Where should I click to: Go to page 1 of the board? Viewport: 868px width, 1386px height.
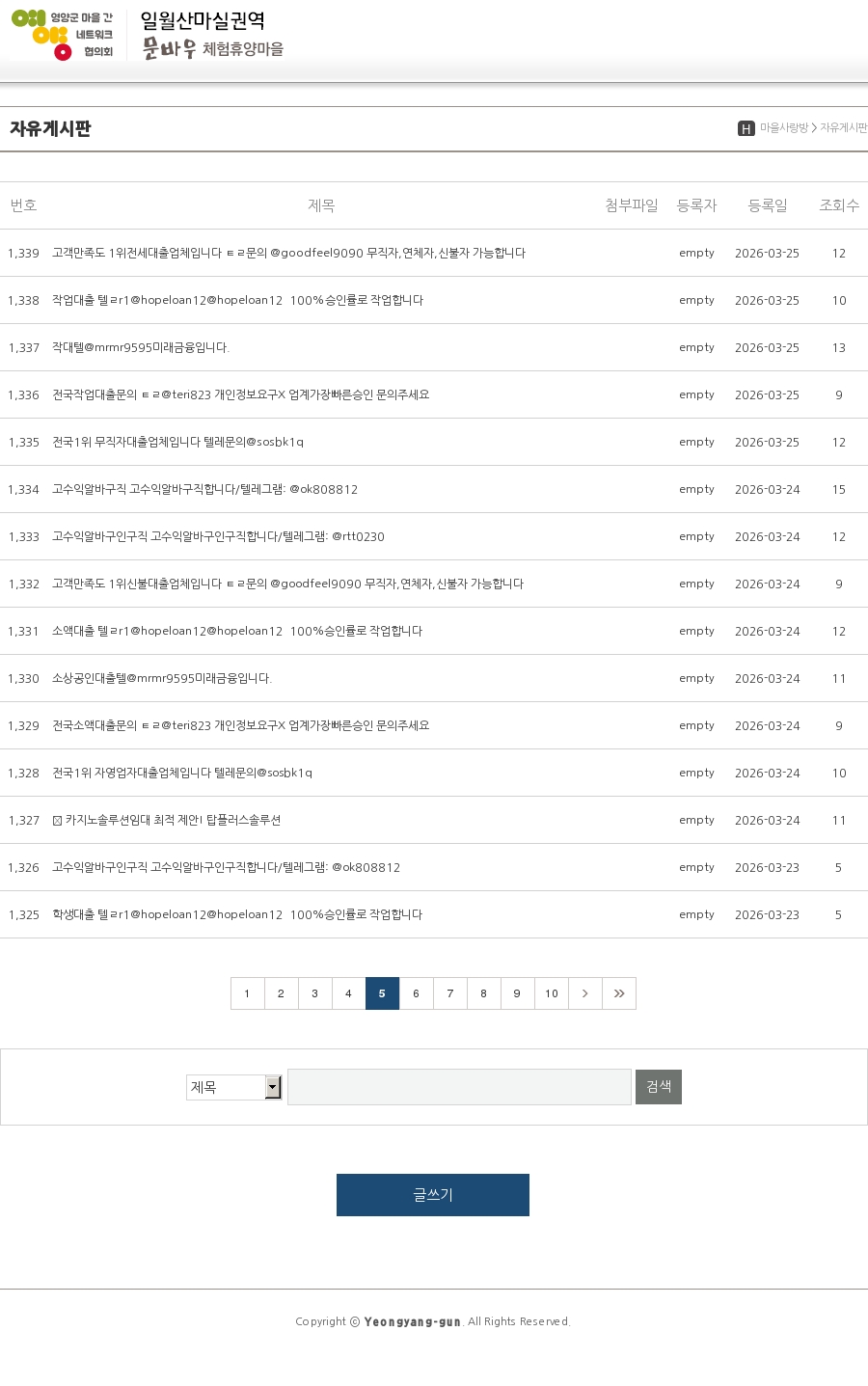248,993
